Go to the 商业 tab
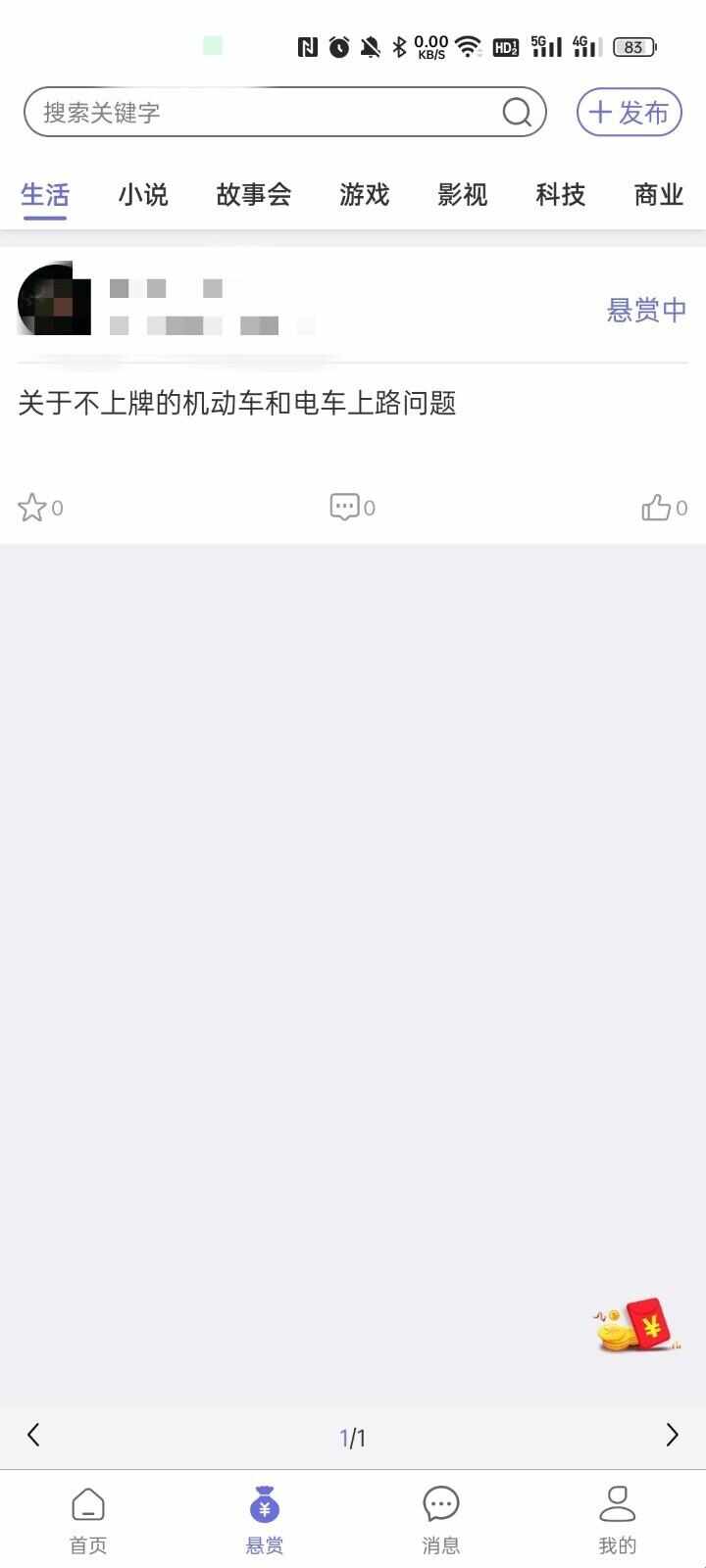Screen dimensions: 706x1568 659,195
